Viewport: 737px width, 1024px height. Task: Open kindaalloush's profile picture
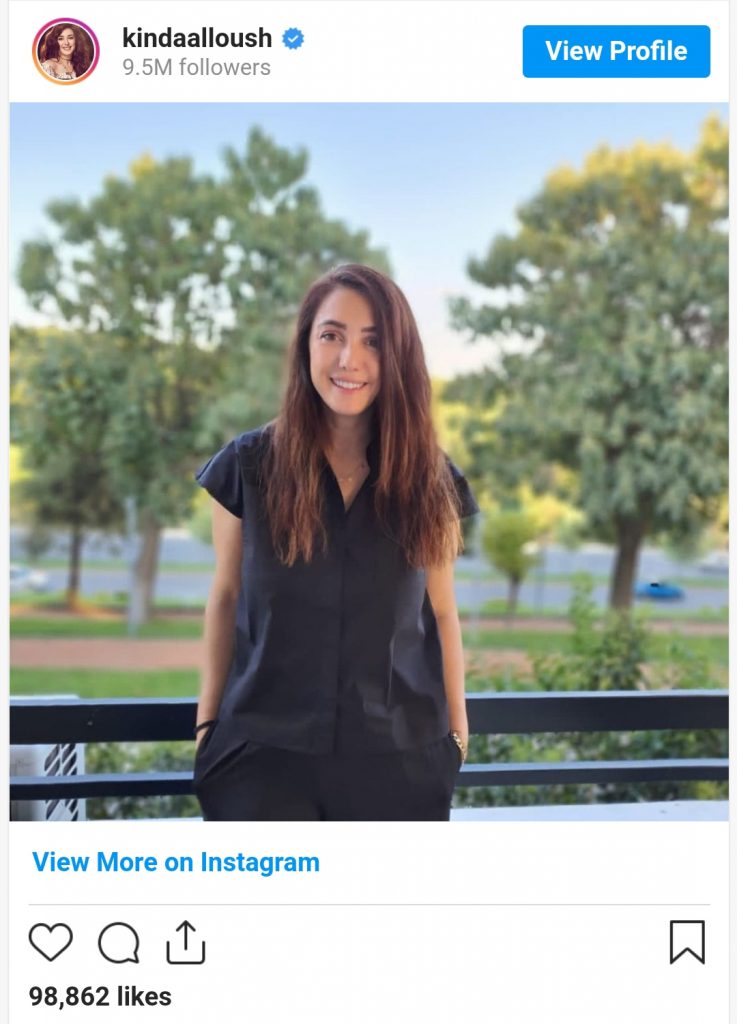point(66,51)
